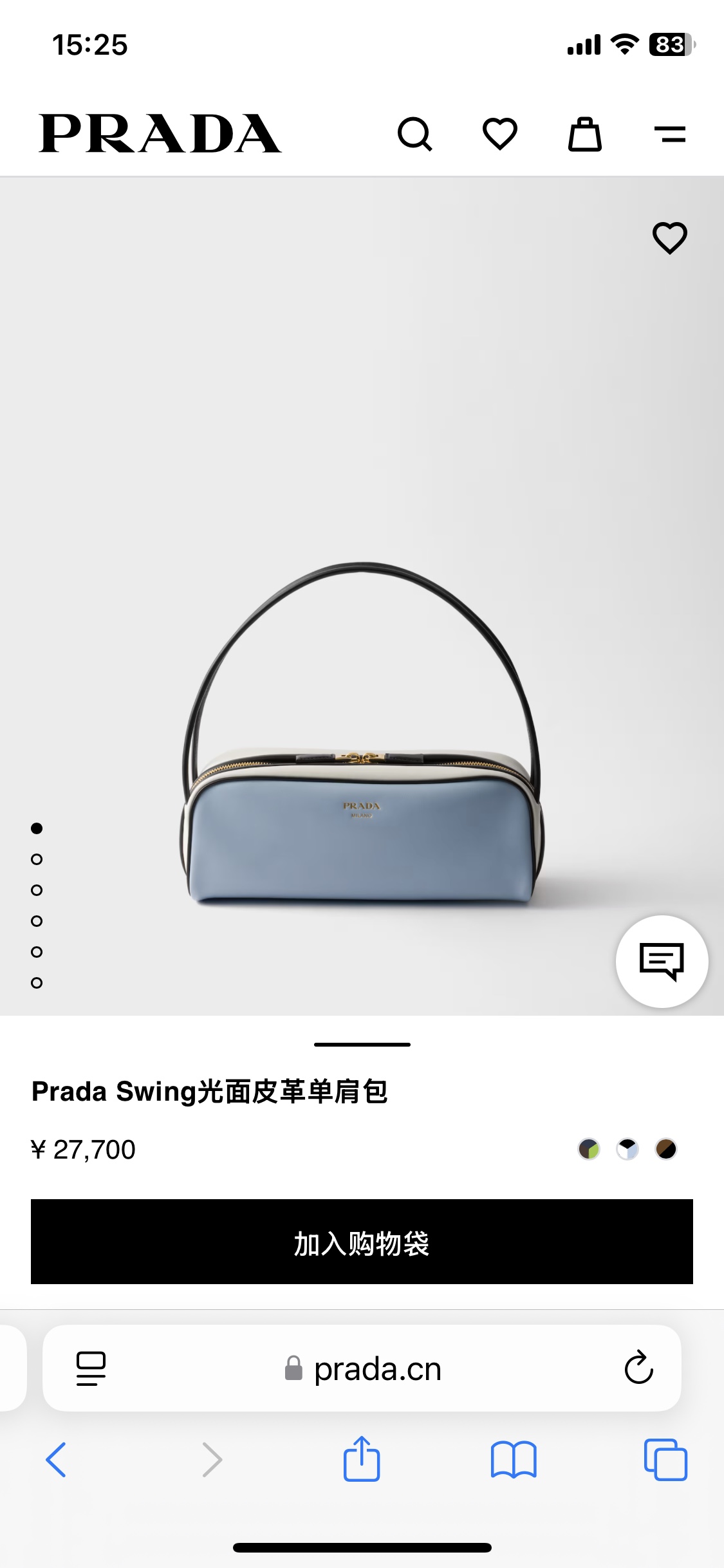Open Safari page settings menu
This screenshot has height=1568, width=724.
91,1368
